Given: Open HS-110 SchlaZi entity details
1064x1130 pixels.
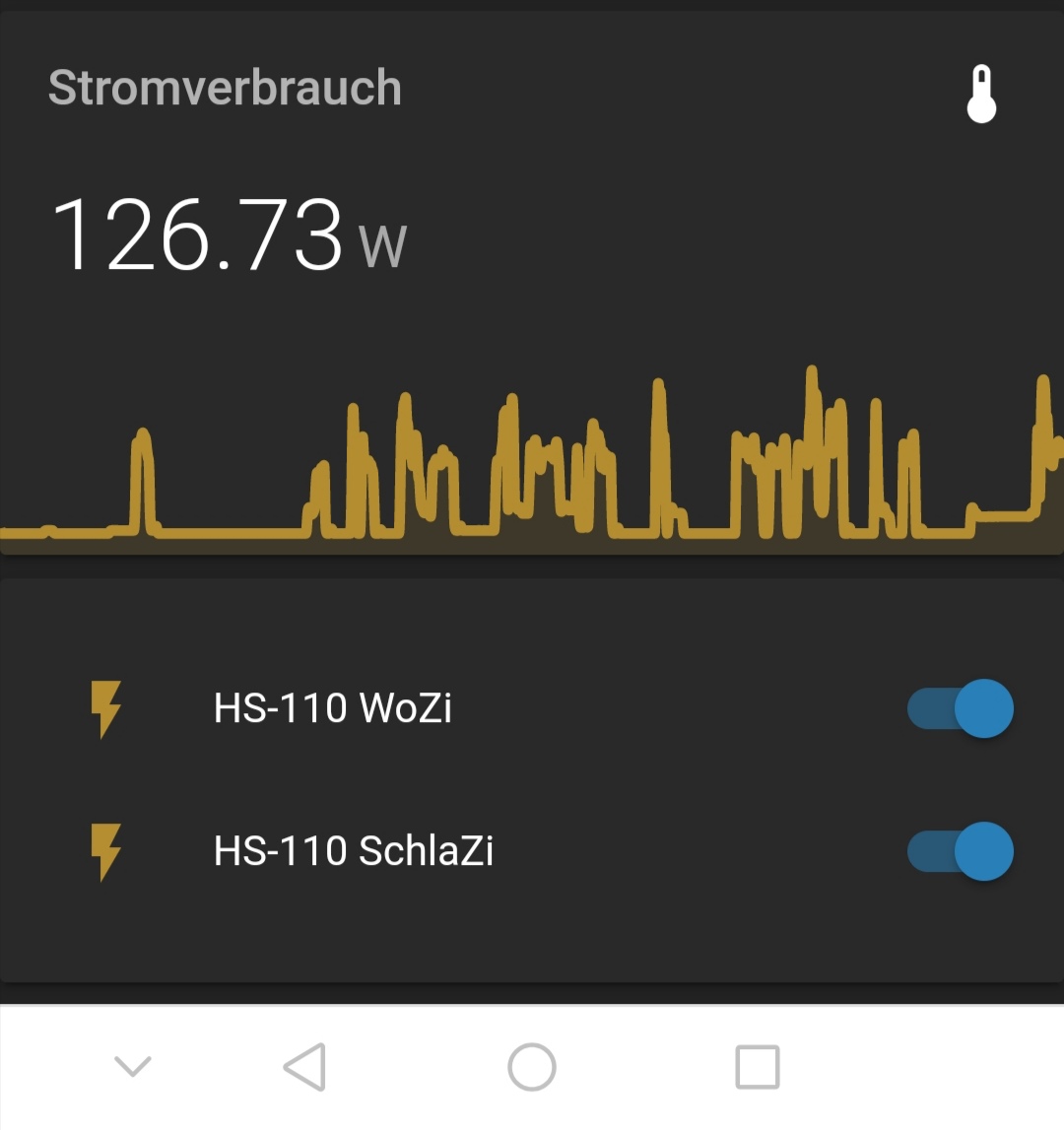Looking at the screenshot, I should click(x=353, y=851).
